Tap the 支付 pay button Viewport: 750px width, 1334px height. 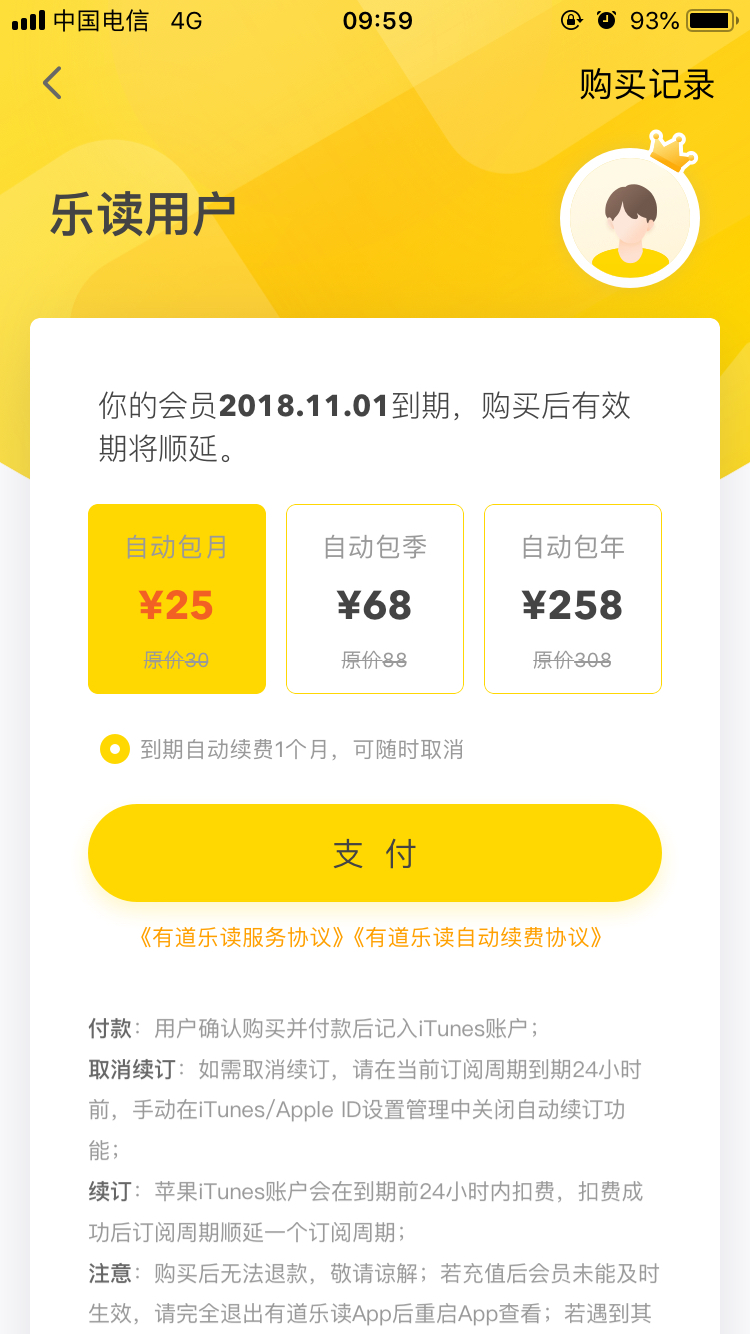coord(375,853)
